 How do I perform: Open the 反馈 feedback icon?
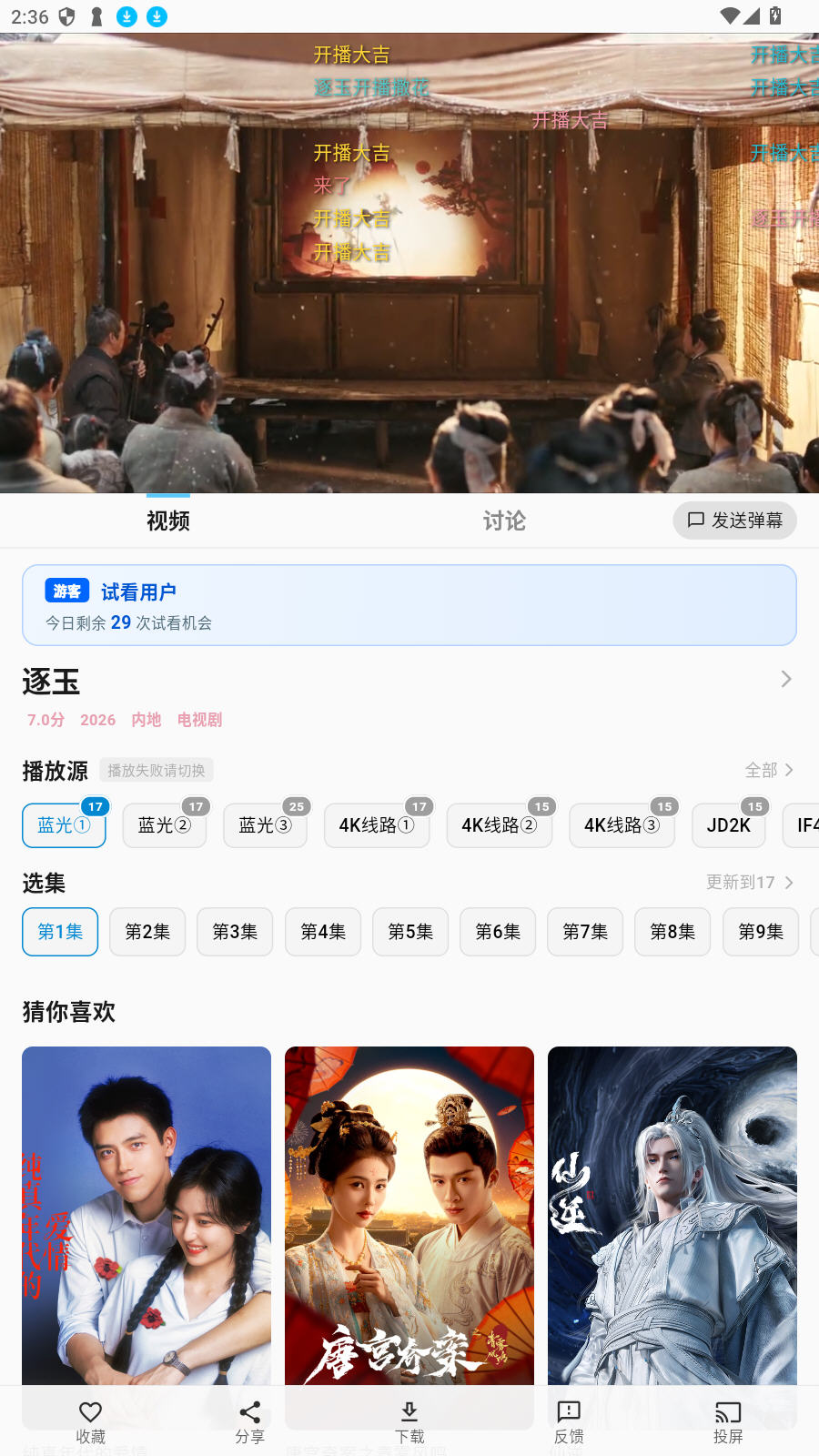pos(568,1418)
